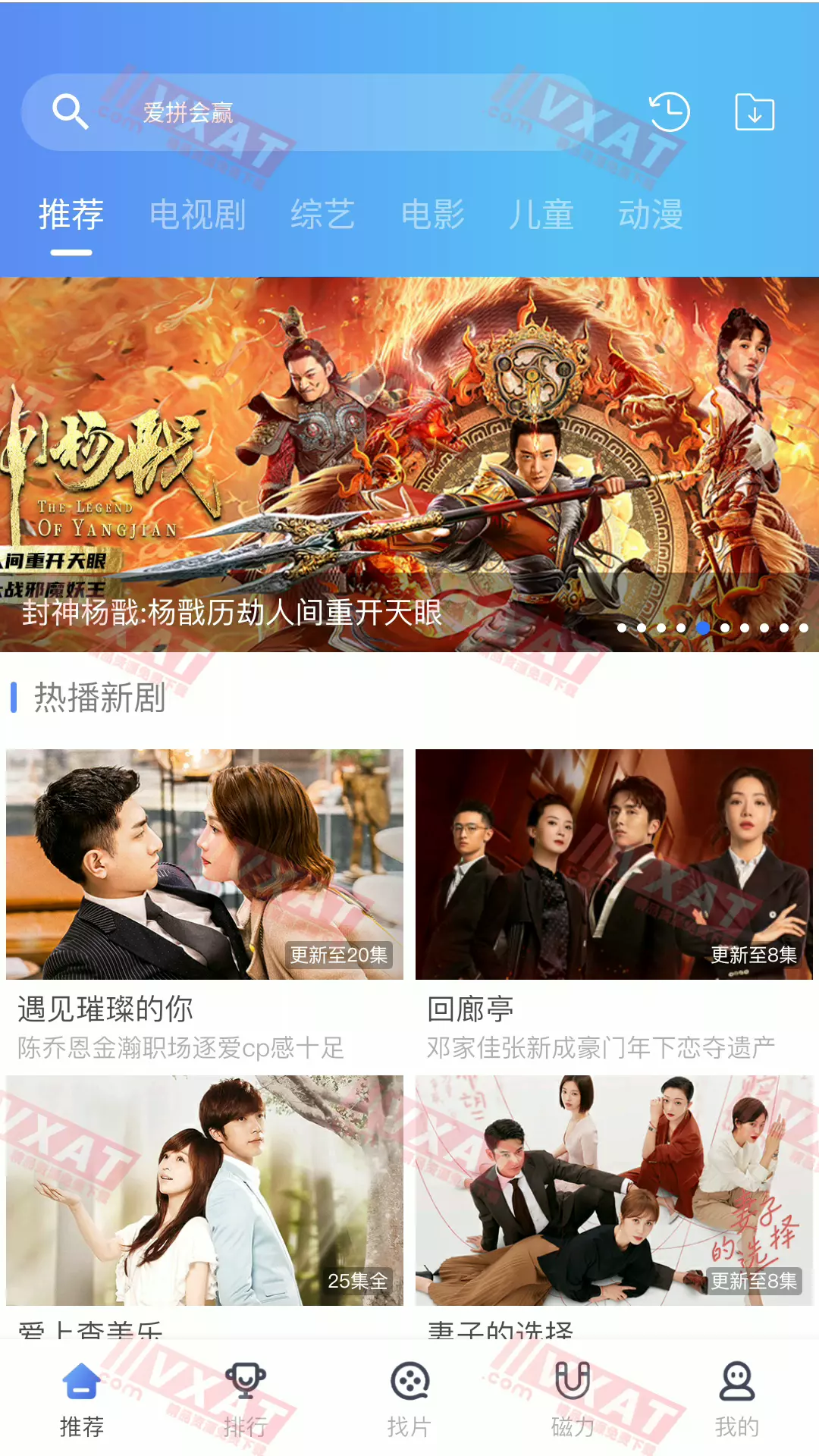Switch to the 电影 tab

(x=432, y=215)
